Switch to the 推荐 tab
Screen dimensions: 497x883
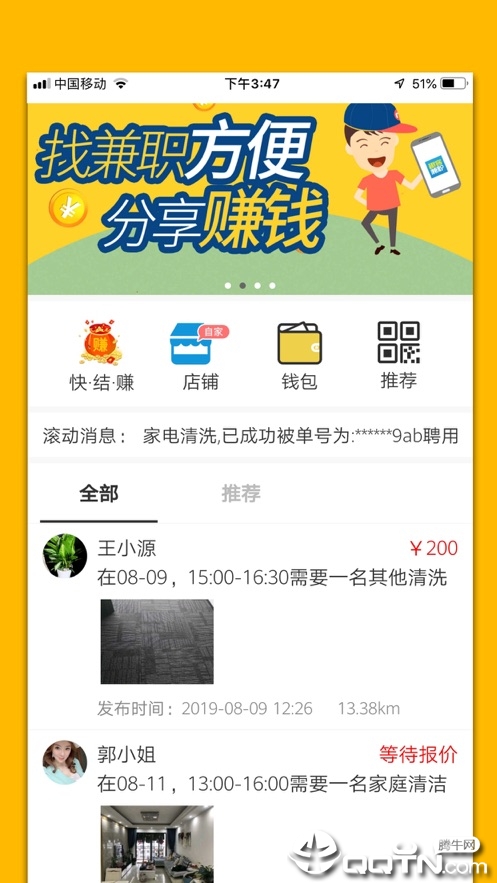click(x=241, y=494)
